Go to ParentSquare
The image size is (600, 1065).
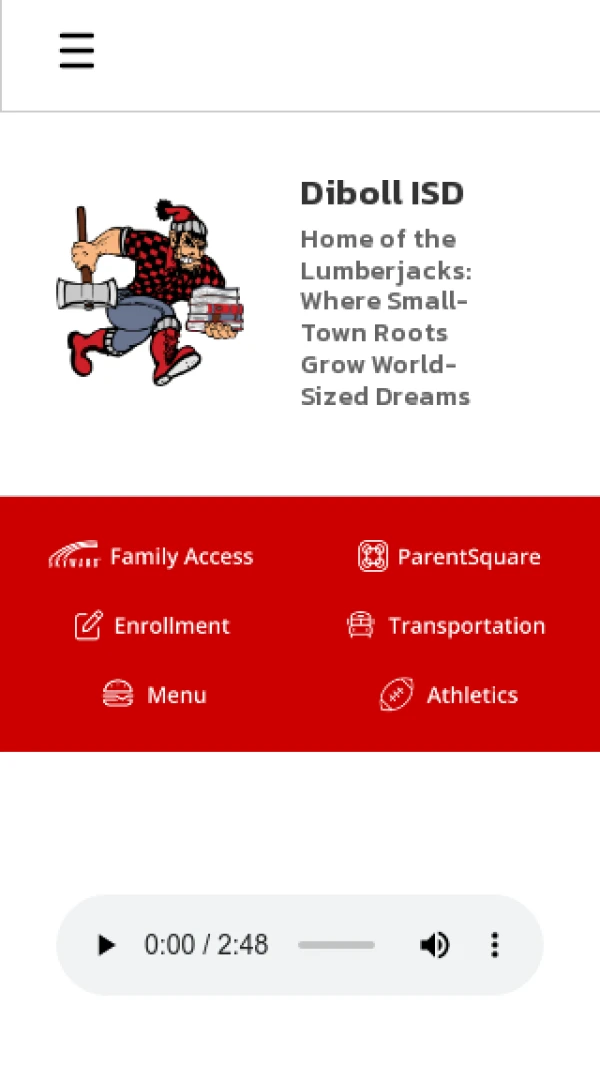point(449,556)
